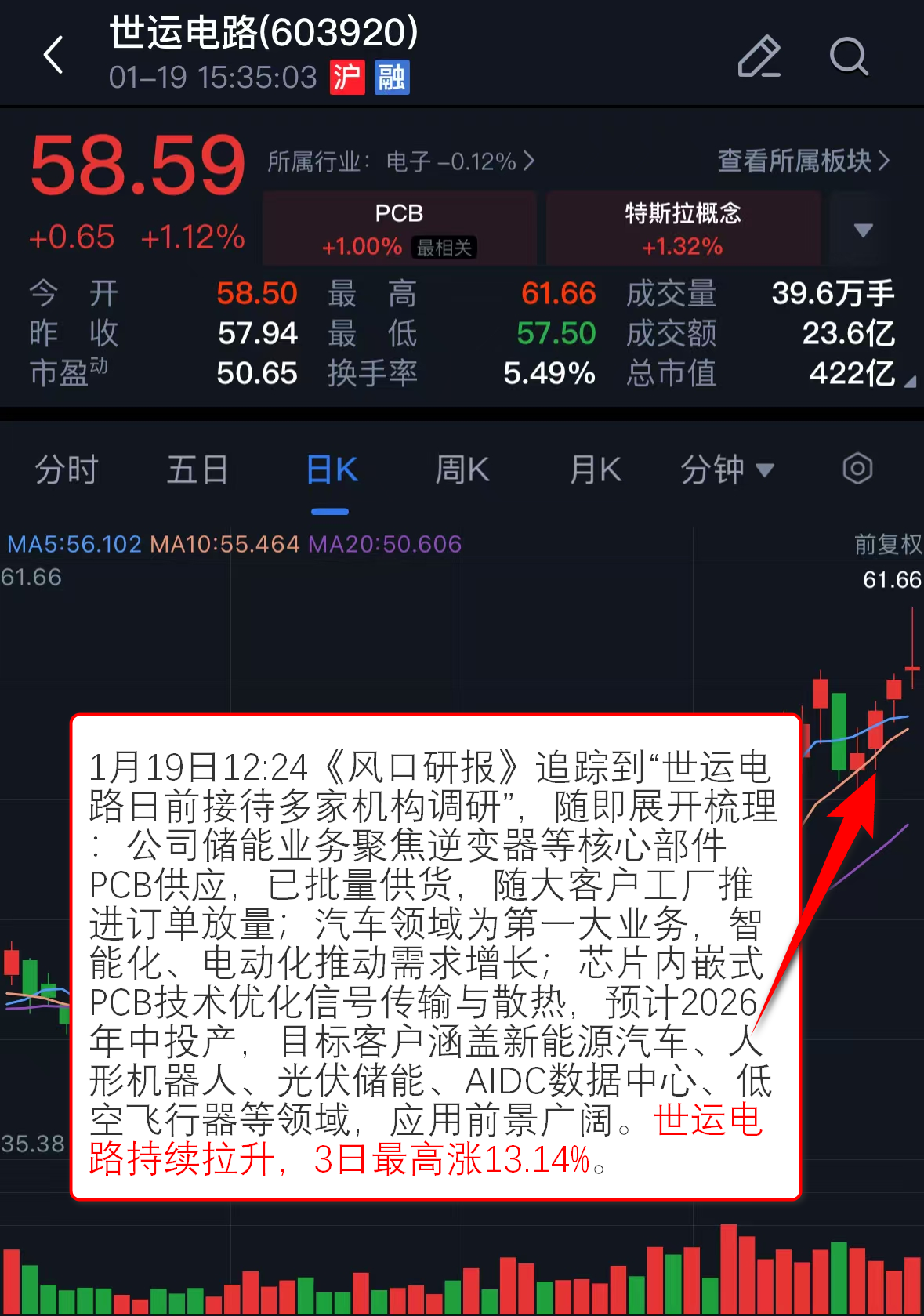Screen dimensions: 924x1316
Task: Switch to the 周K chart tab
Action: point(462,470)
